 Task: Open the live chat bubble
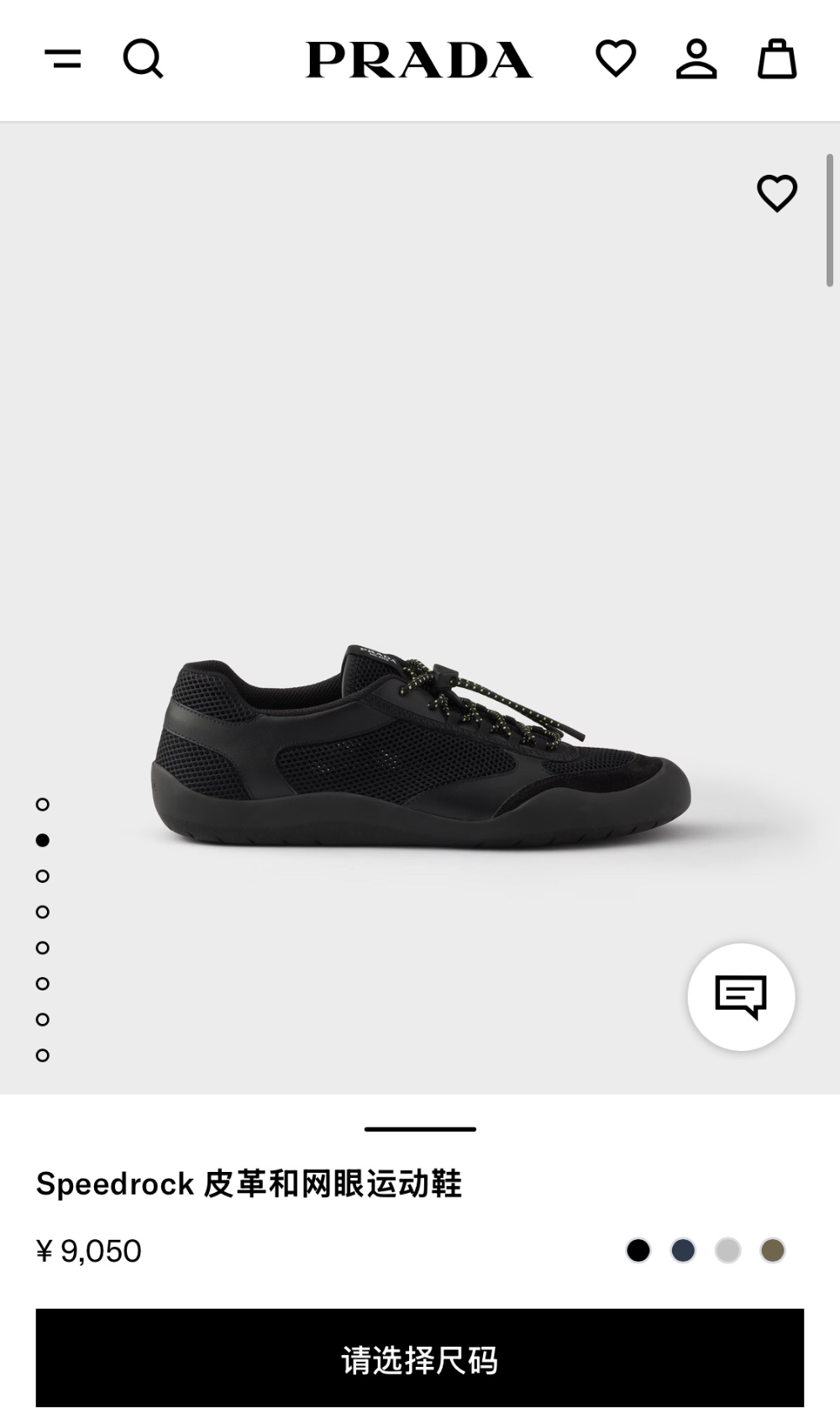click(741, 997)
